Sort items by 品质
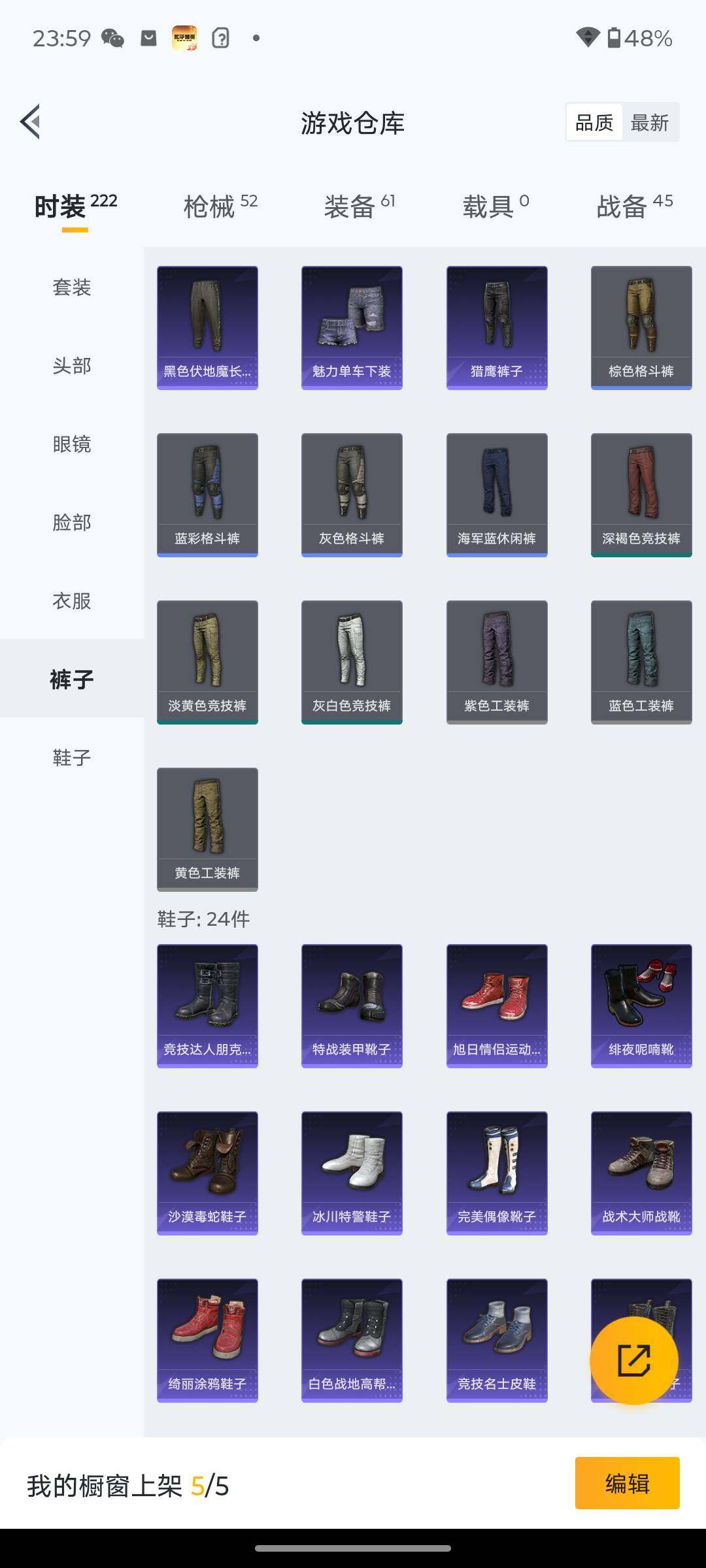The image size is (706, 1568). [594, 123]
